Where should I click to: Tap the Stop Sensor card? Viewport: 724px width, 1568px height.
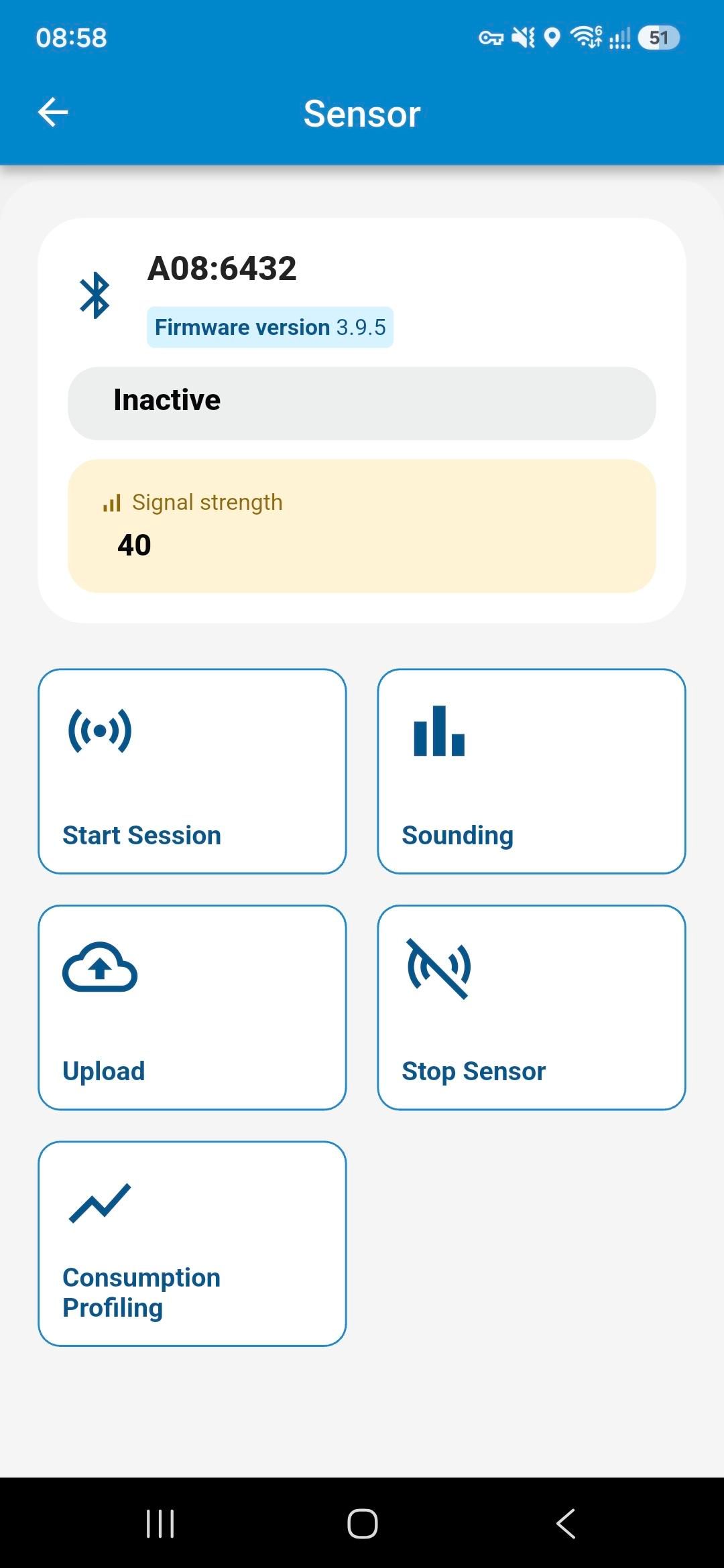(x=532, y=1008)
